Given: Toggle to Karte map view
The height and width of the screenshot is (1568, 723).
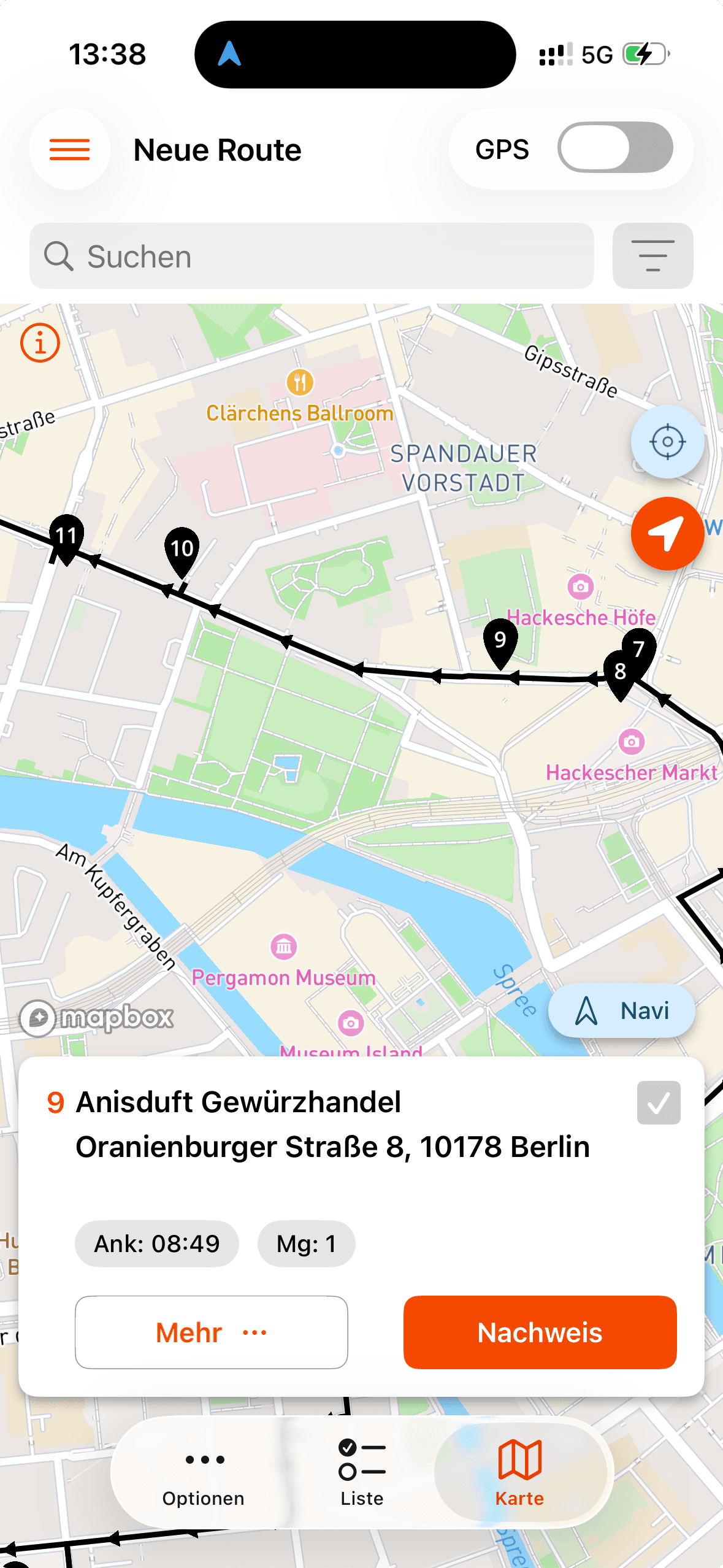Looking at the screenshot, I should tap(520, 1472).
